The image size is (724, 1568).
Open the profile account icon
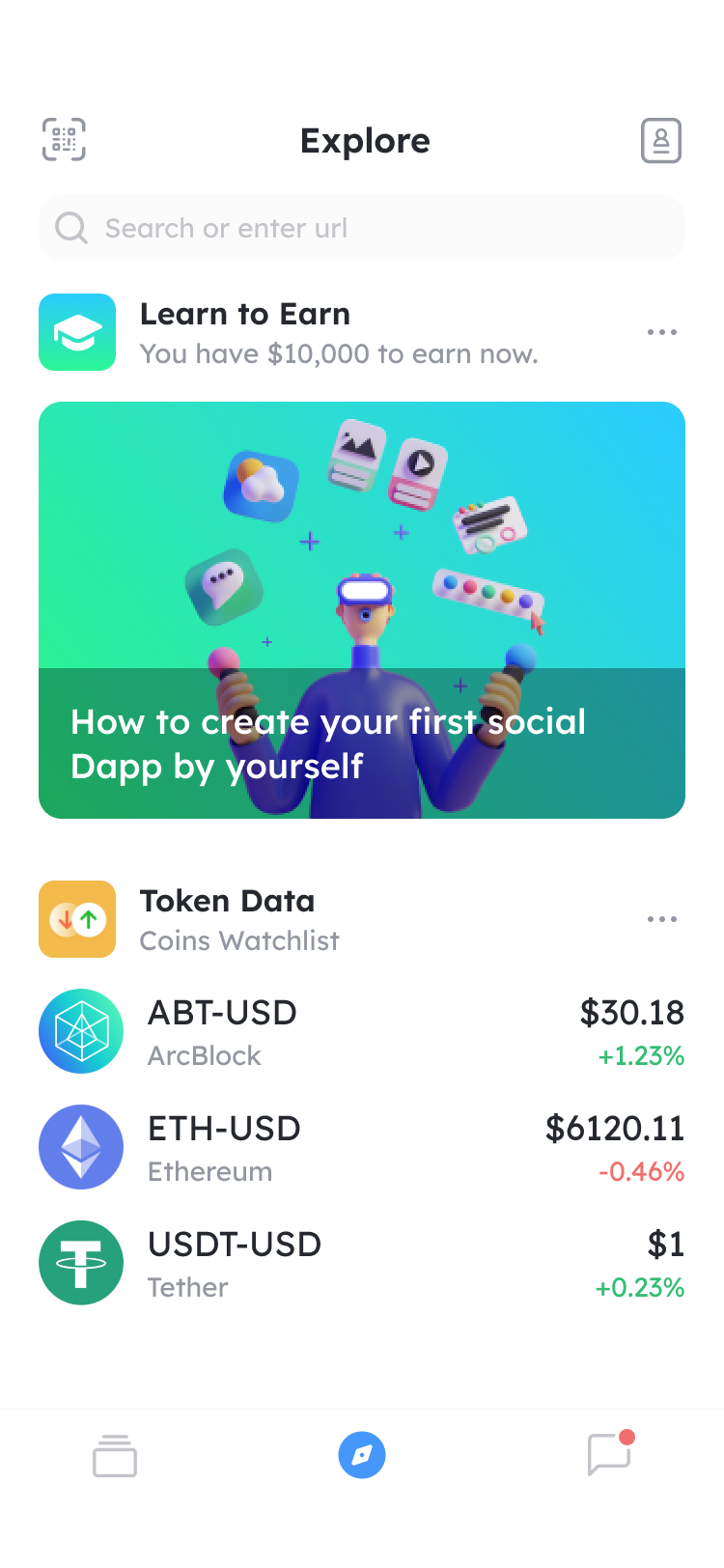[x=661, y=141]
